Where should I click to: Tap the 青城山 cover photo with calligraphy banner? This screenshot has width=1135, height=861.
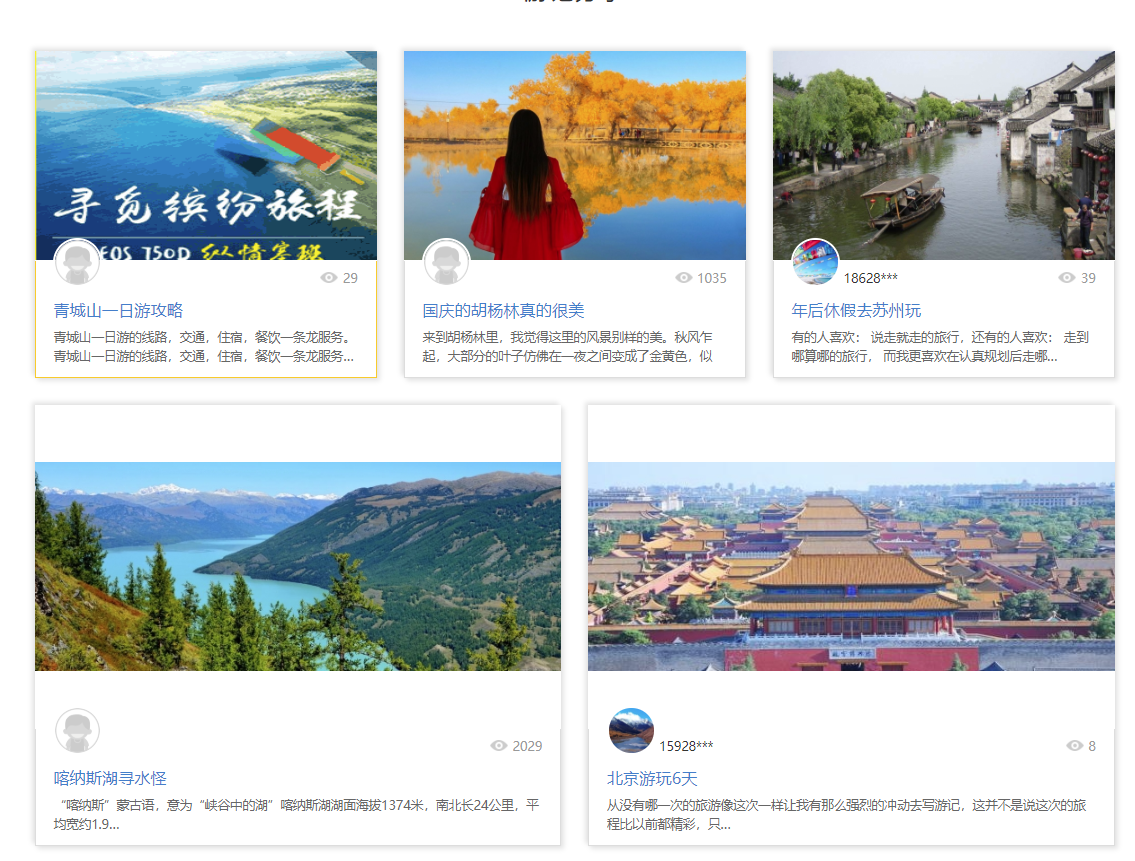point(206,155)
